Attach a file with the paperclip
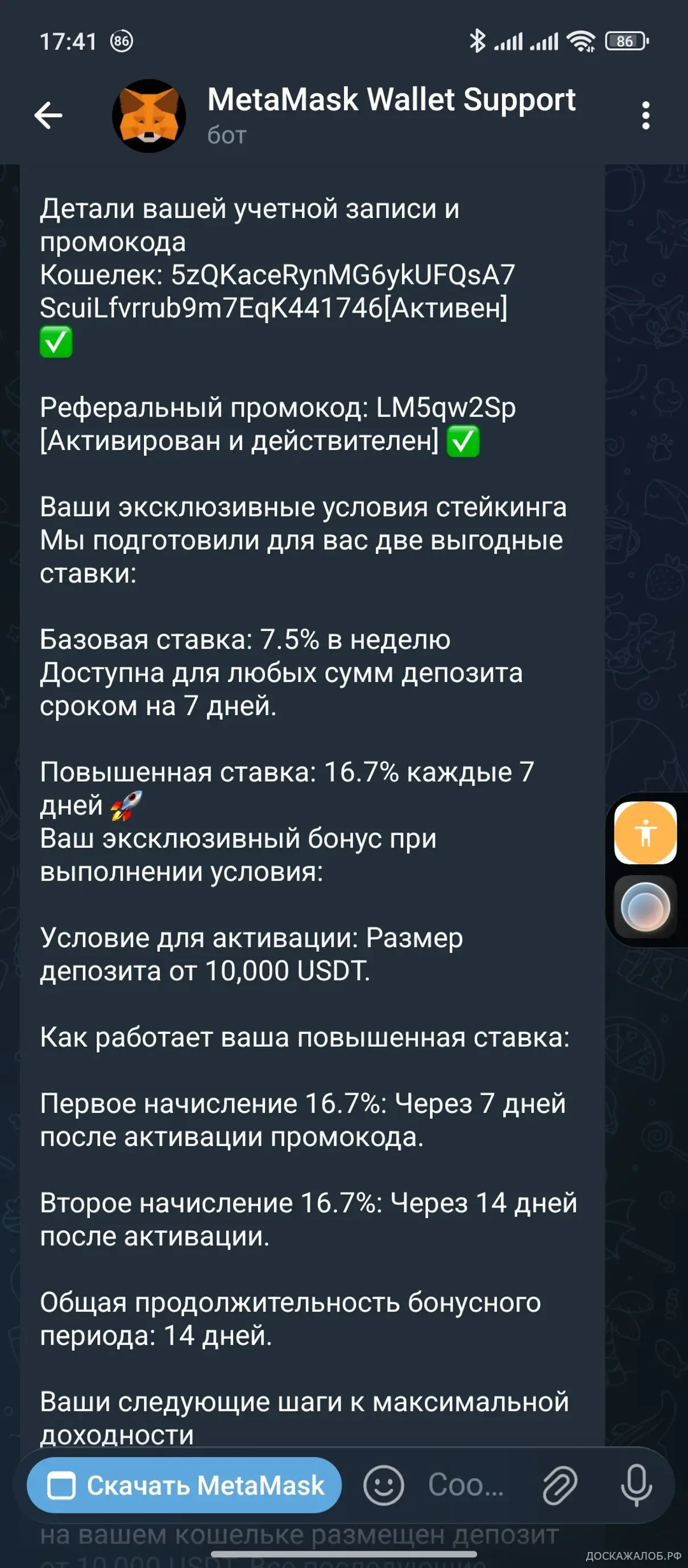Viewport: 688px width, 1568px height. 559,1485
